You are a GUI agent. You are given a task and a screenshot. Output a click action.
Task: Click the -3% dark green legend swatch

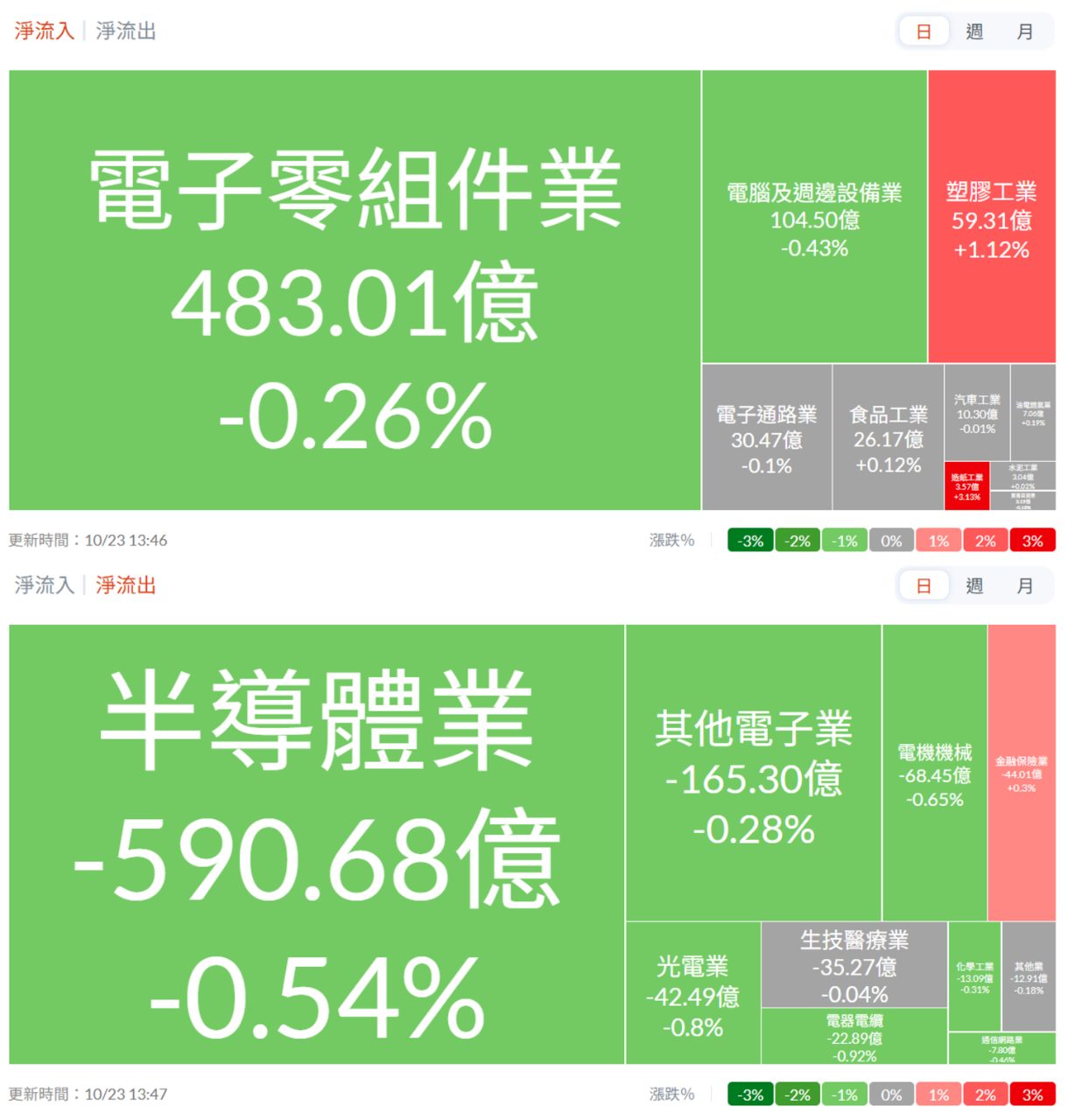pyautogui.click(x=748, y=540)
